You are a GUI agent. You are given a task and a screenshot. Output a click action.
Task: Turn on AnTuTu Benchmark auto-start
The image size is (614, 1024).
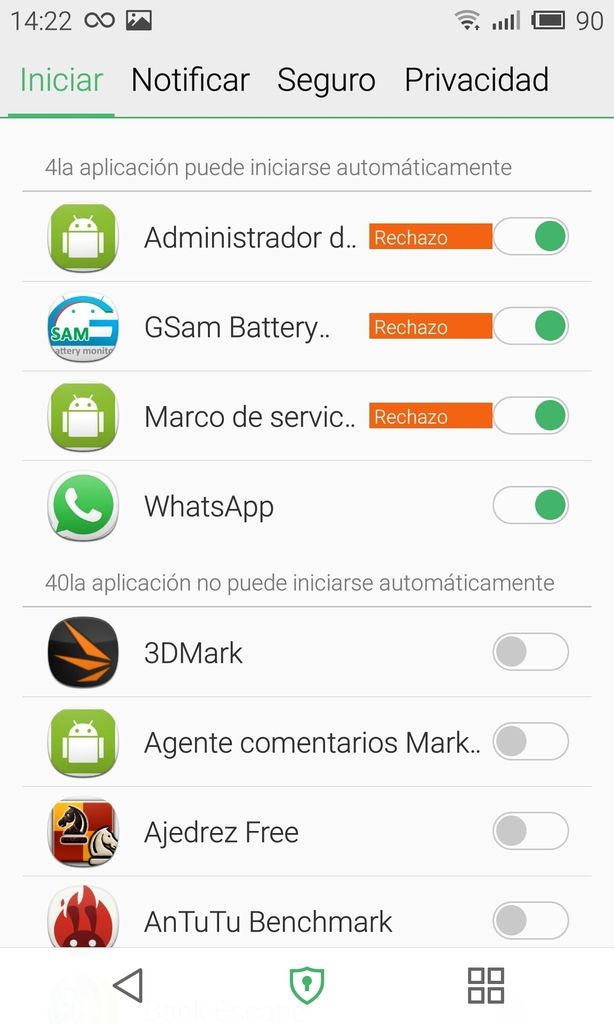click(530, 920)
